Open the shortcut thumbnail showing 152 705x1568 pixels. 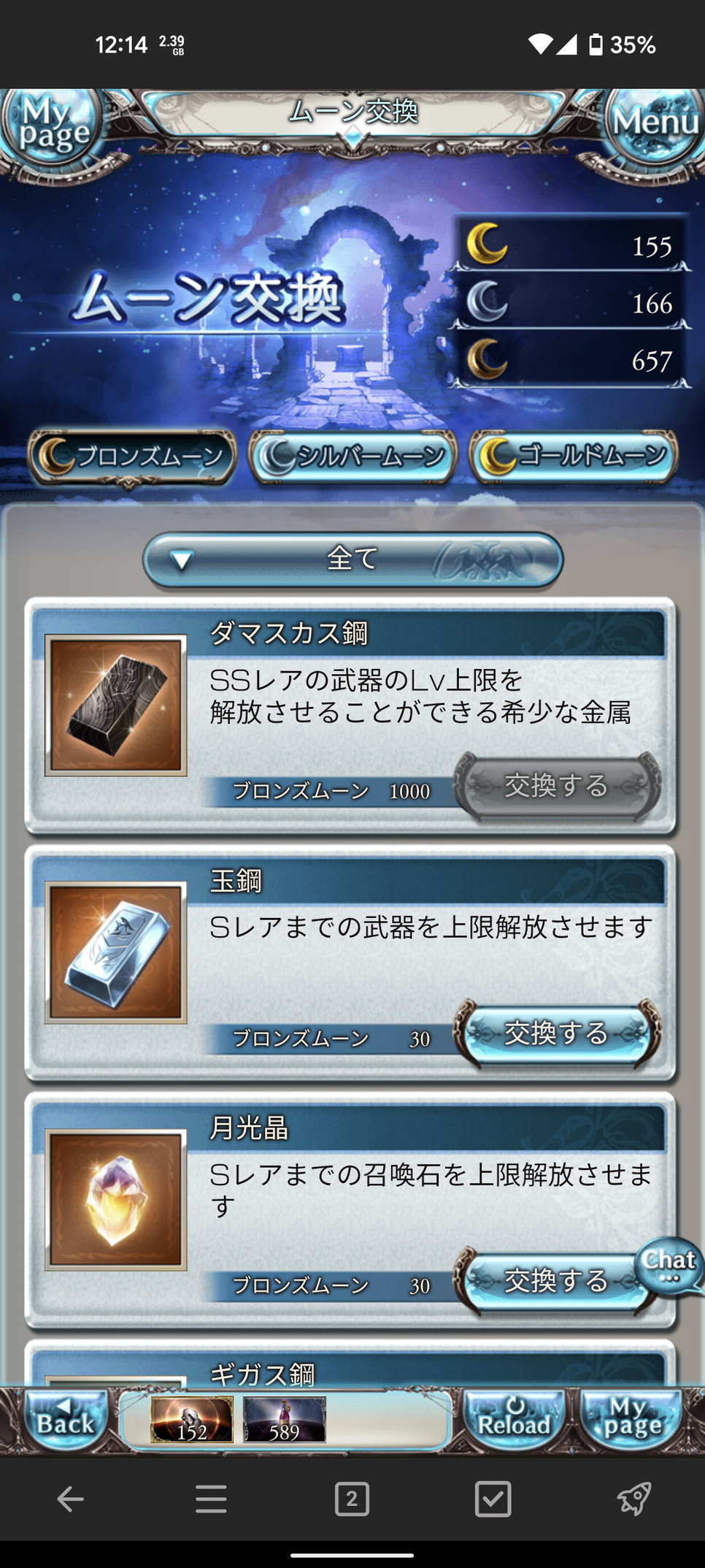point(192,1419)
